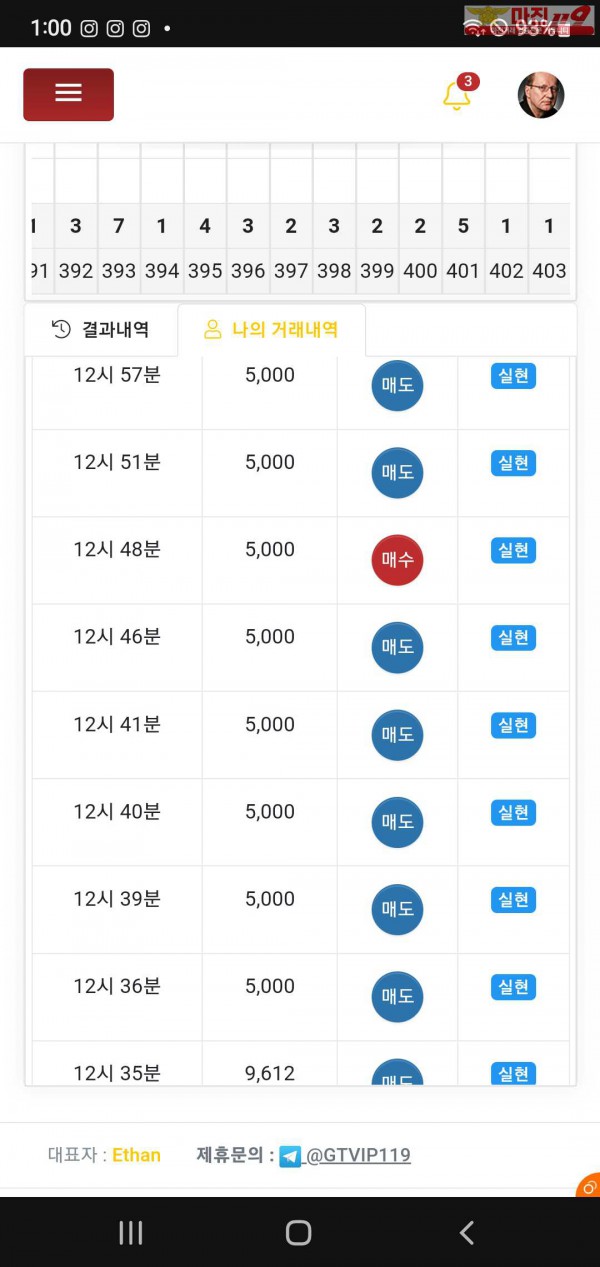The width and height of the screenshot is (600, 1267).
Task: Tap the orange floating button at bottom corner
Action: (x=590, y=1186)
